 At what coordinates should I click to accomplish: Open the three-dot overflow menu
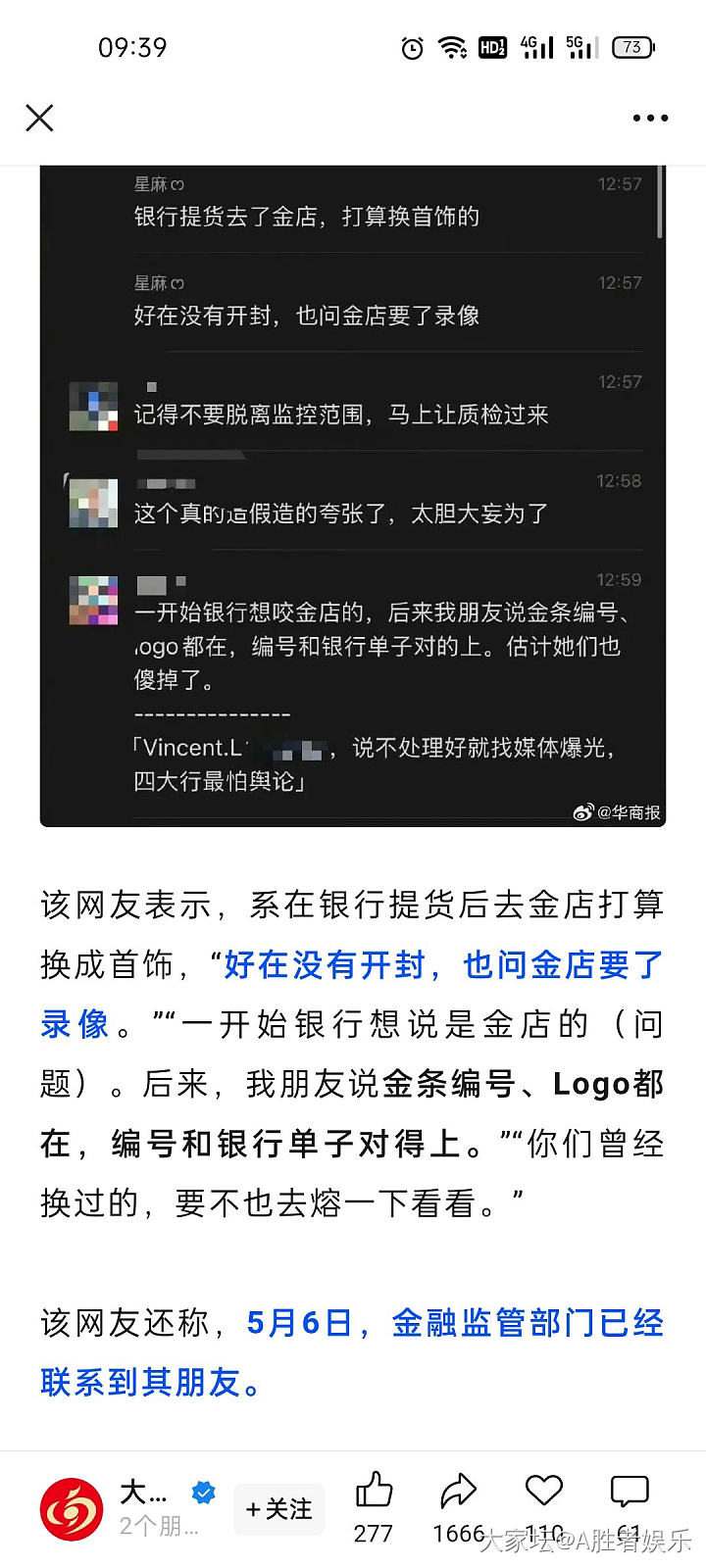(x=650, y=119)
